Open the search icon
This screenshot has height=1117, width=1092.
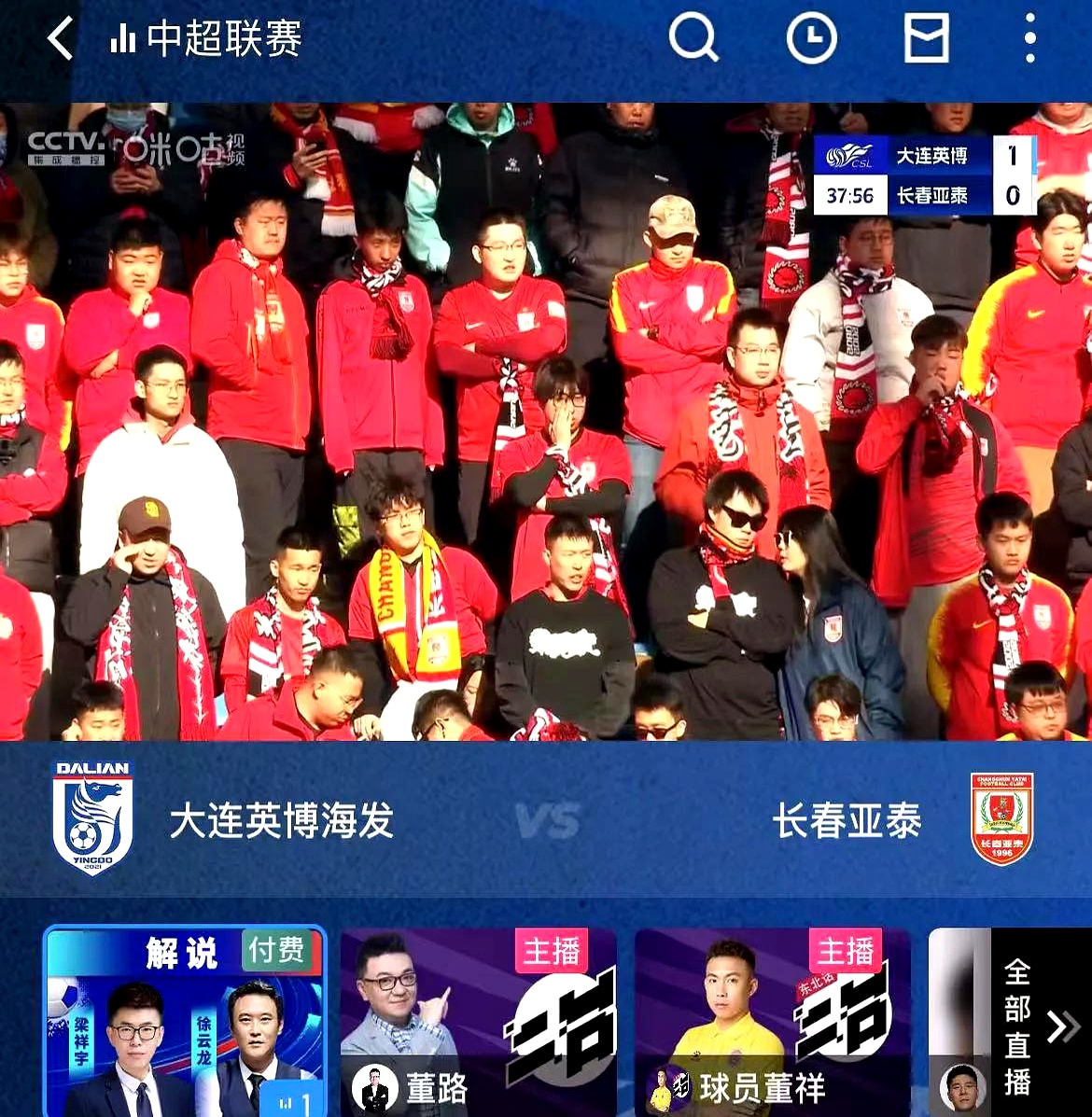(693, 39)
